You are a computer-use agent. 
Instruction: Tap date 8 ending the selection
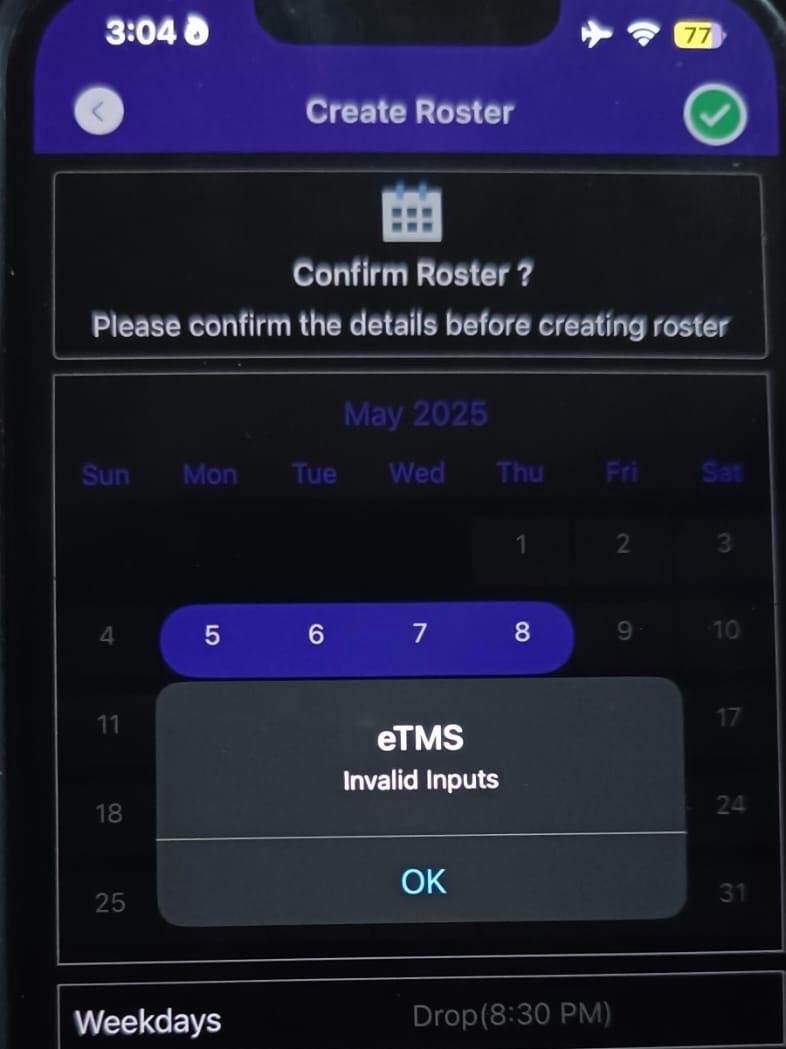[521, 633]
